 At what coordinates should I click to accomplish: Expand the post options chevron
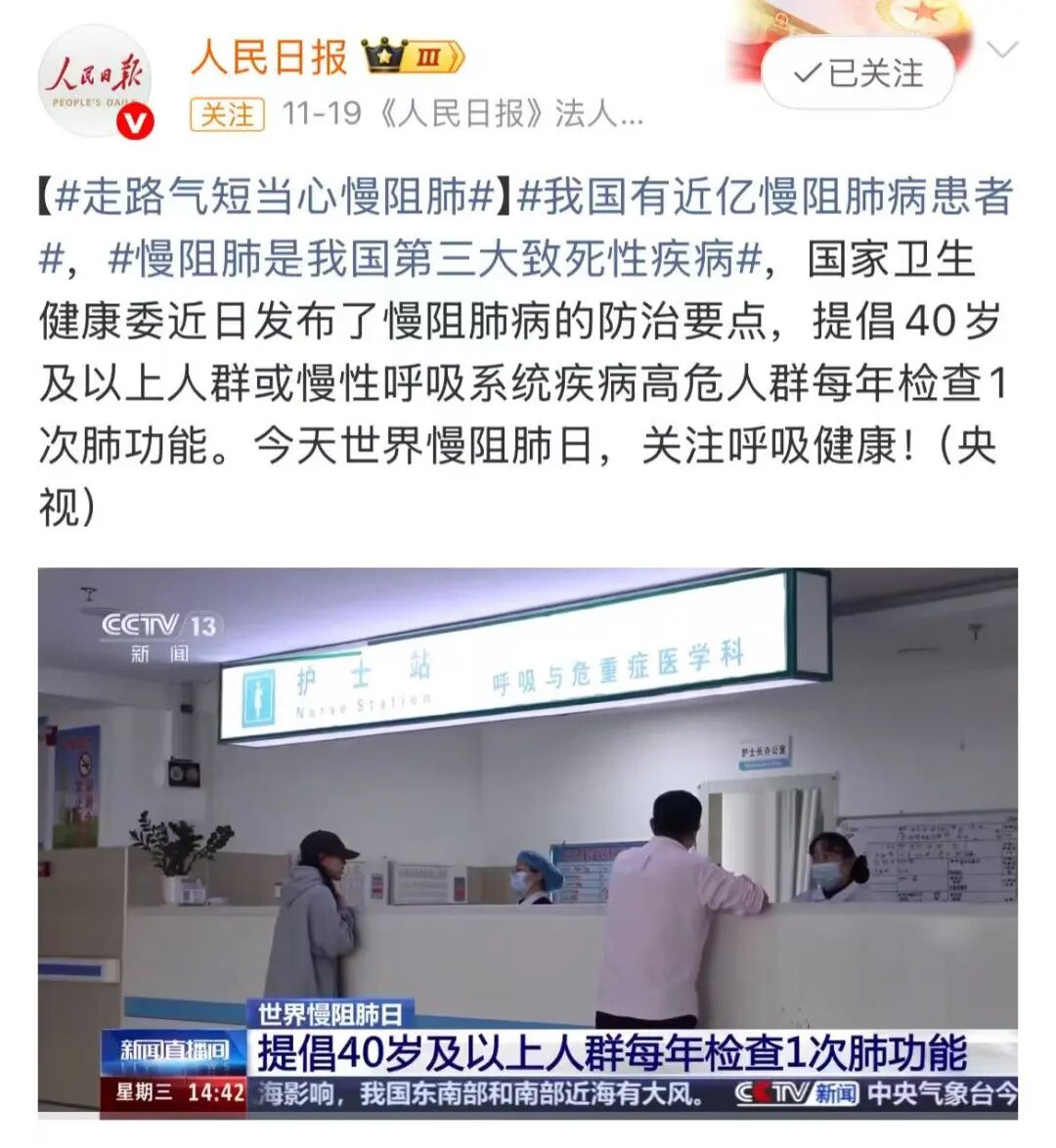[x=1003, y=50]
